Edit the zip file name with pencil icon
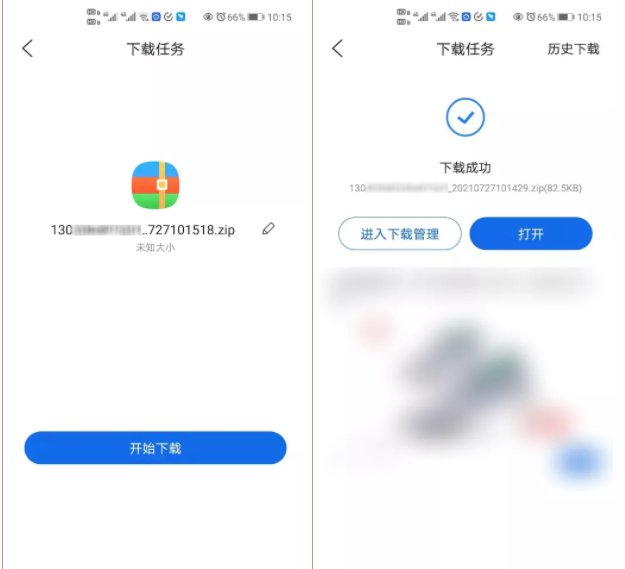The height and width of the screenshot is (569, 625). 268,229
